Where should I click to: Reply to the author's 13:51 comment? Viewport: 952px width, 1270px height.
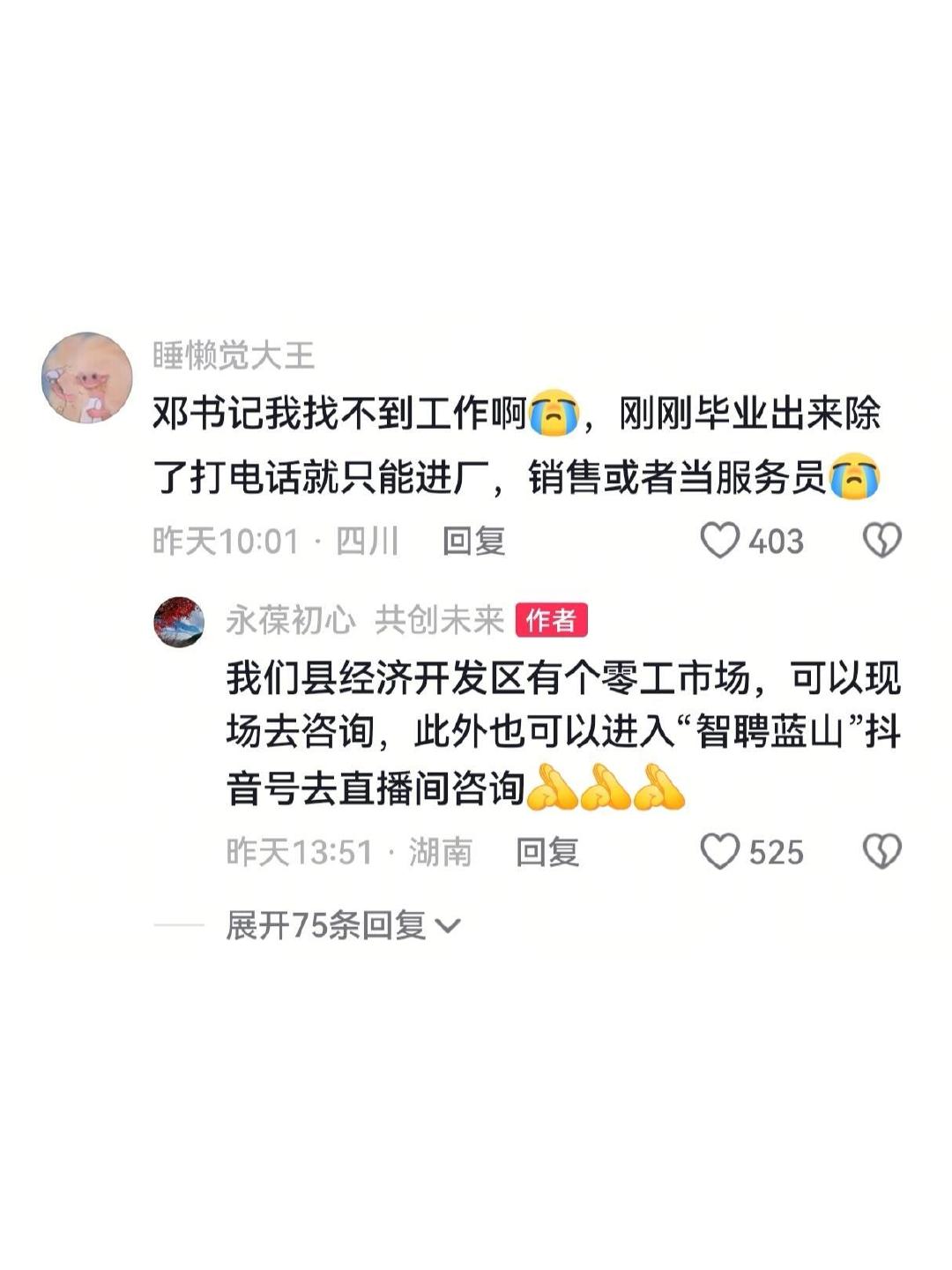(547, 853)
